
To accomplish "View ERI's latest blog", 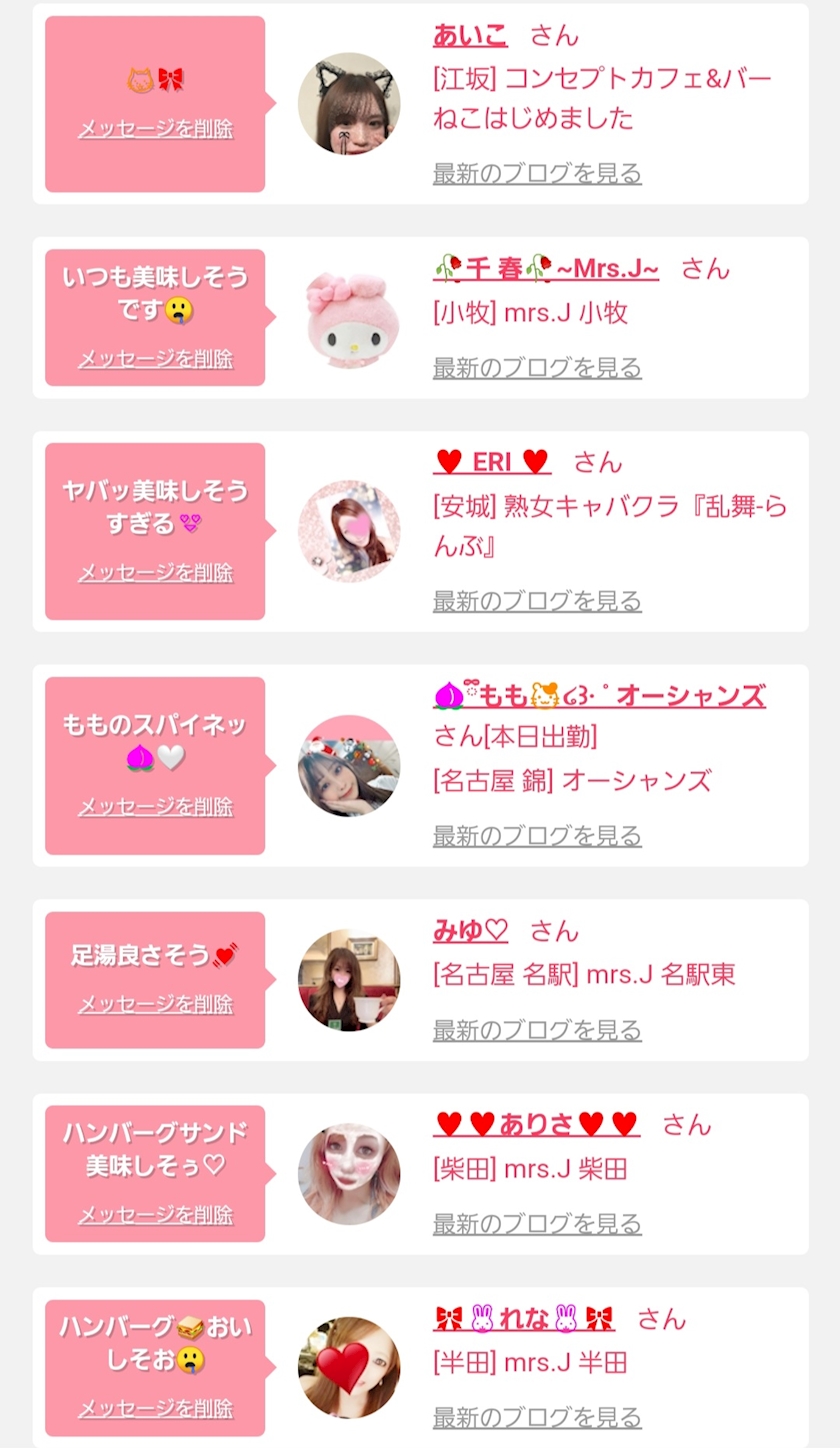I will pos(537,601).
